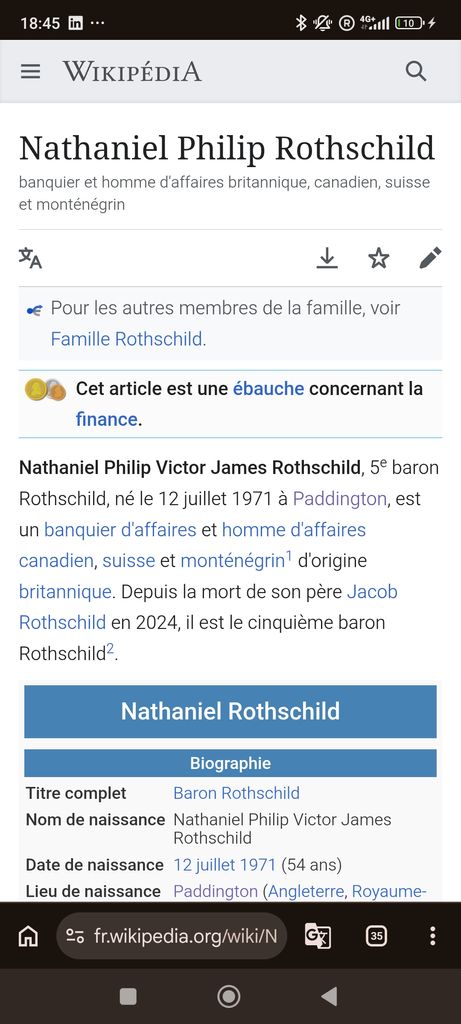Follow the ébauche link
The height and width of the screenshot is (1024, 461).
point(268,389)
